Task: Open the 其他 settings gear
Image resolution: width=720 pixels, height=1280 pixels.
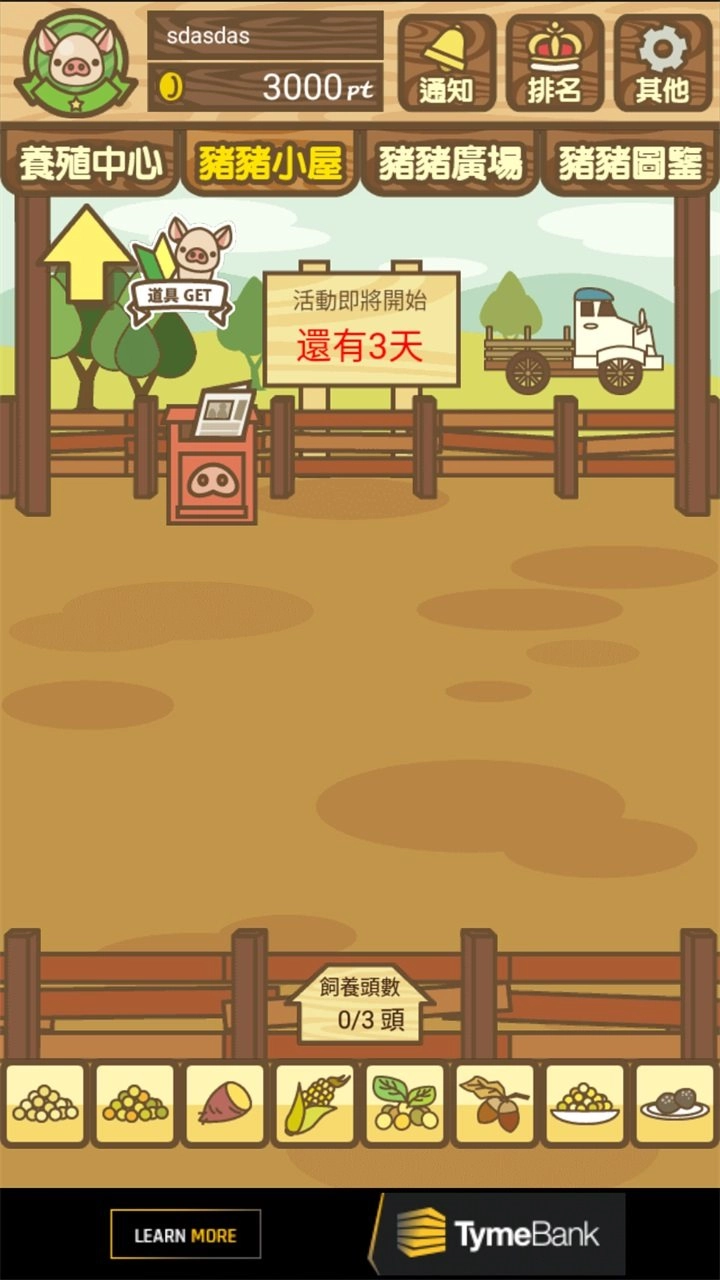Action: click(x=663, y=62)
